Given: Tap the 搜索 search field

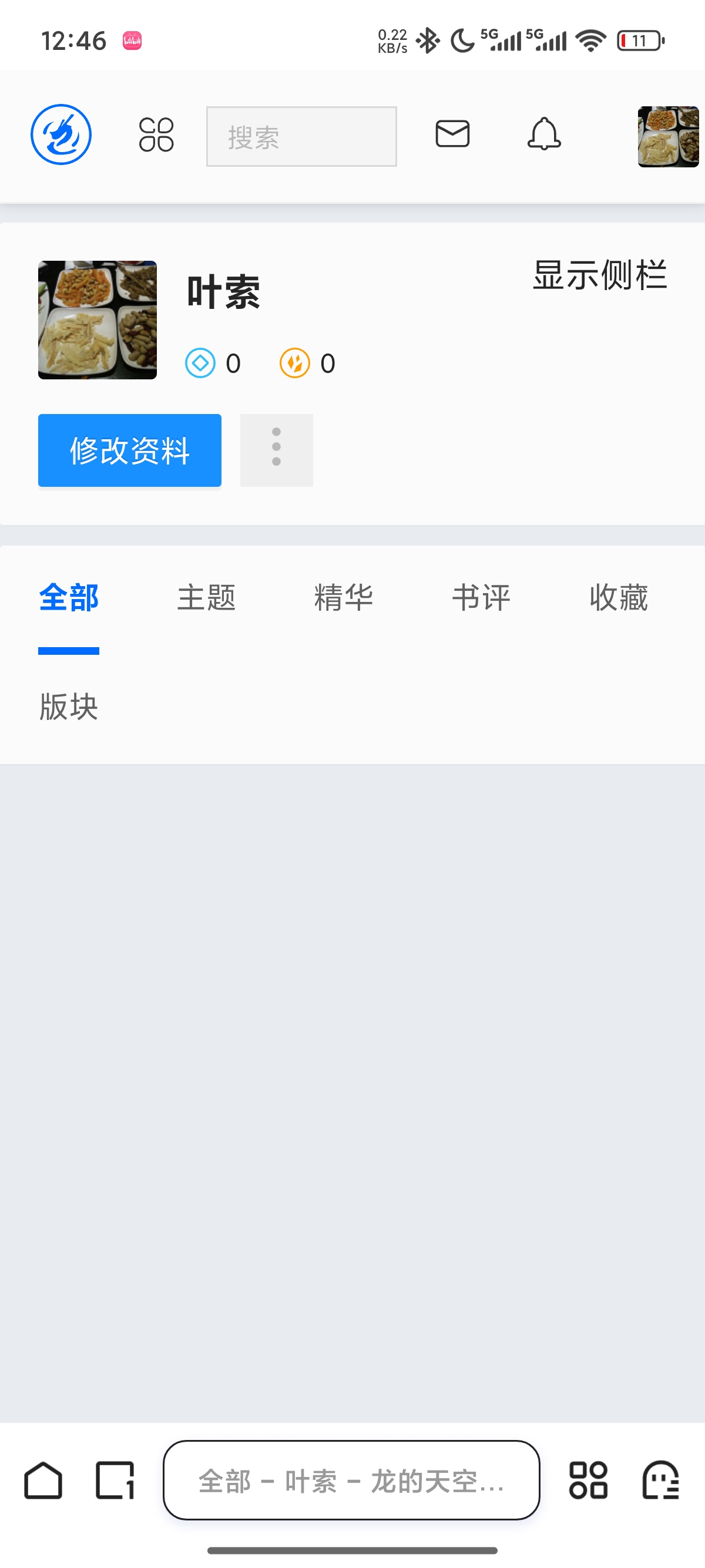Looking at the screenshot, I should 301,136.
